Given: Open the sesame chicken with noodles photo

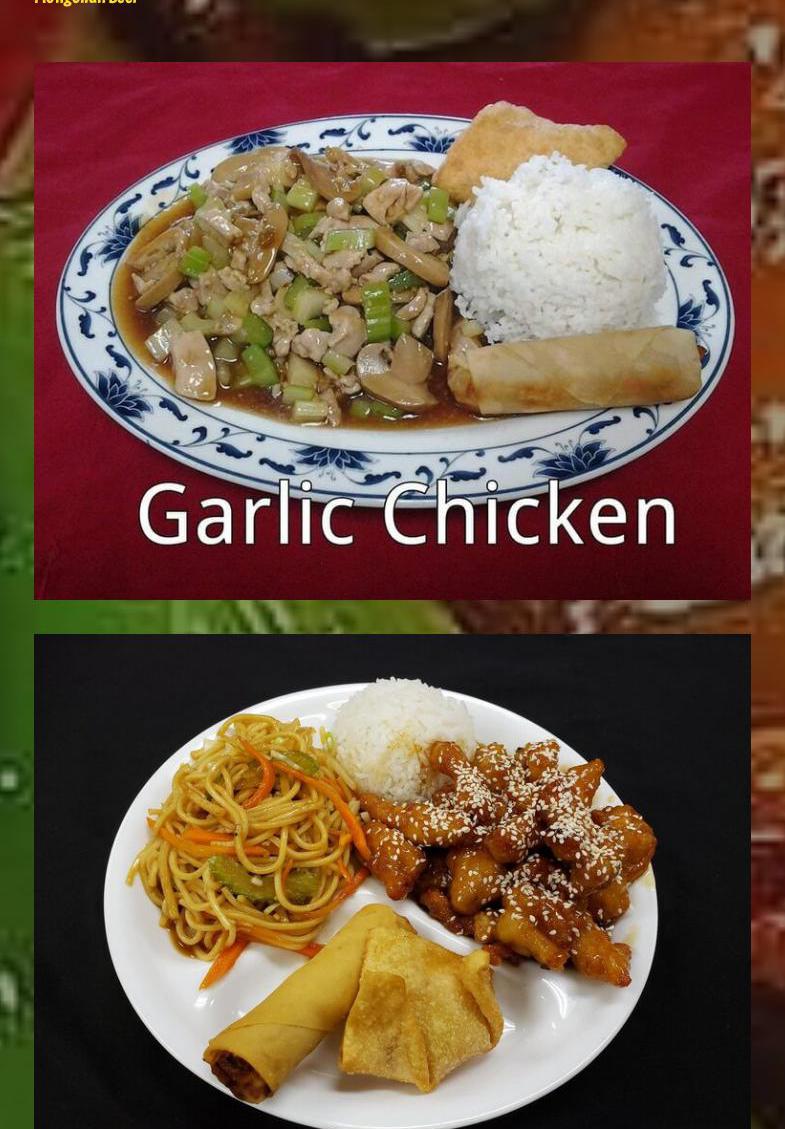Looking at the screenshot, I should pyautogui.click(x=392, y=880).
